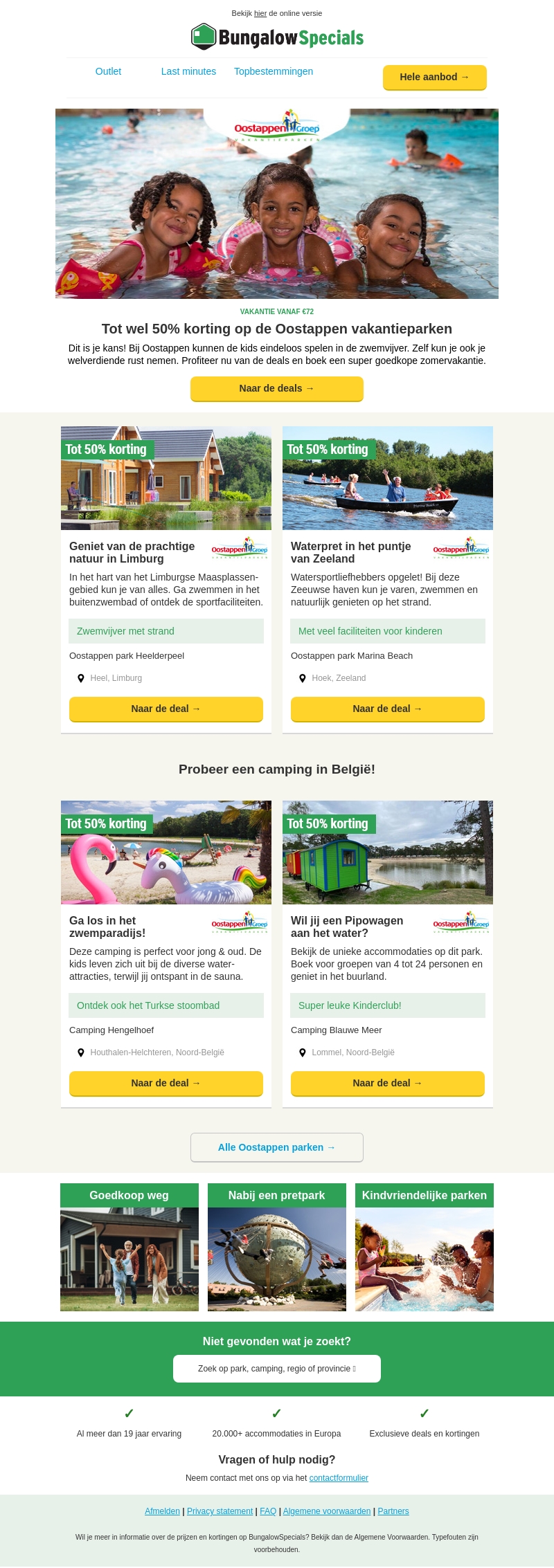Open deal for Oostappen park Marina Beach
554x1568 pixels.
click(387, 709)
